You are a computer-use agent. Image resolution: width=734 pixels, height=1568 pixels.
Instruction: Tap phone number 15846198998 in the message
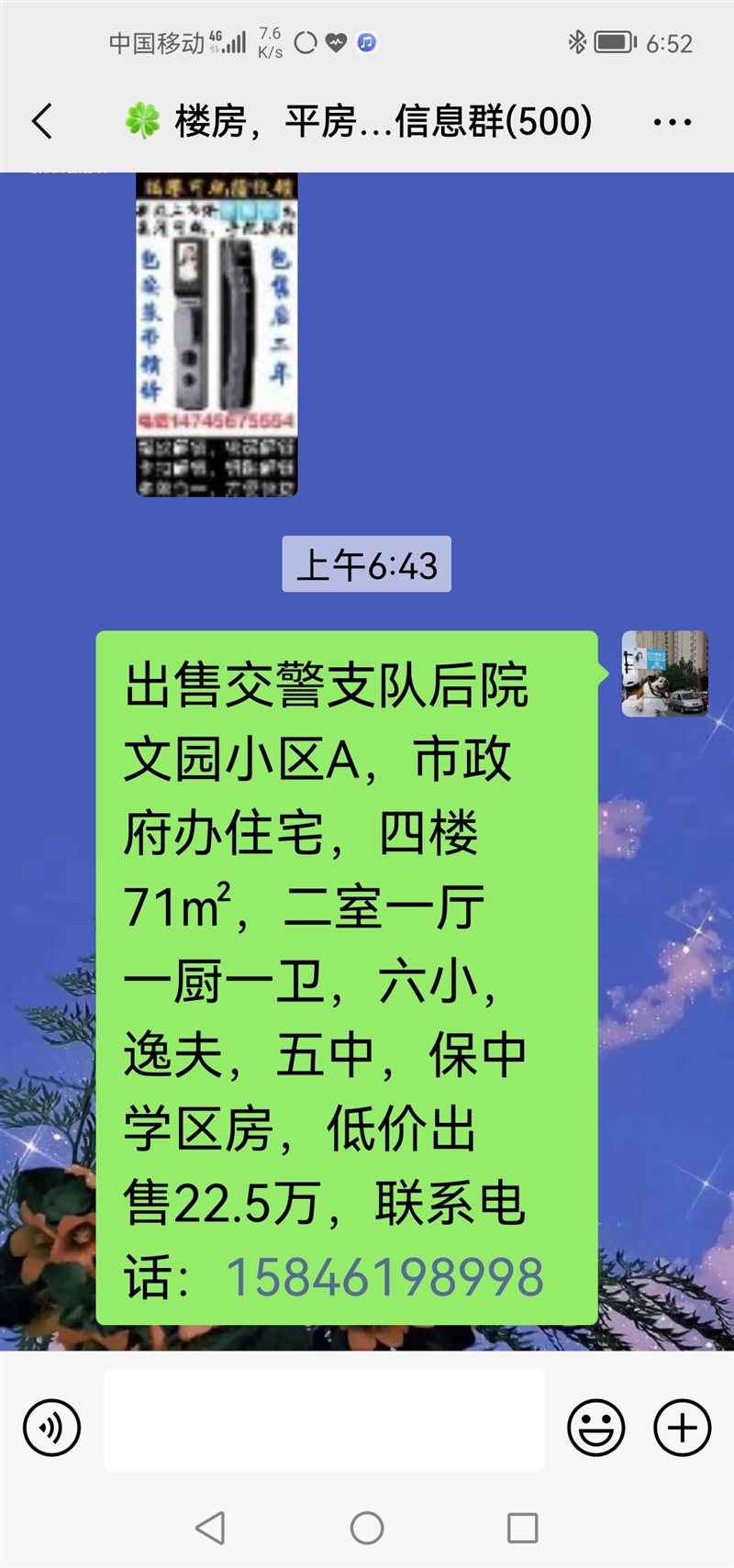pos(384,1277)
